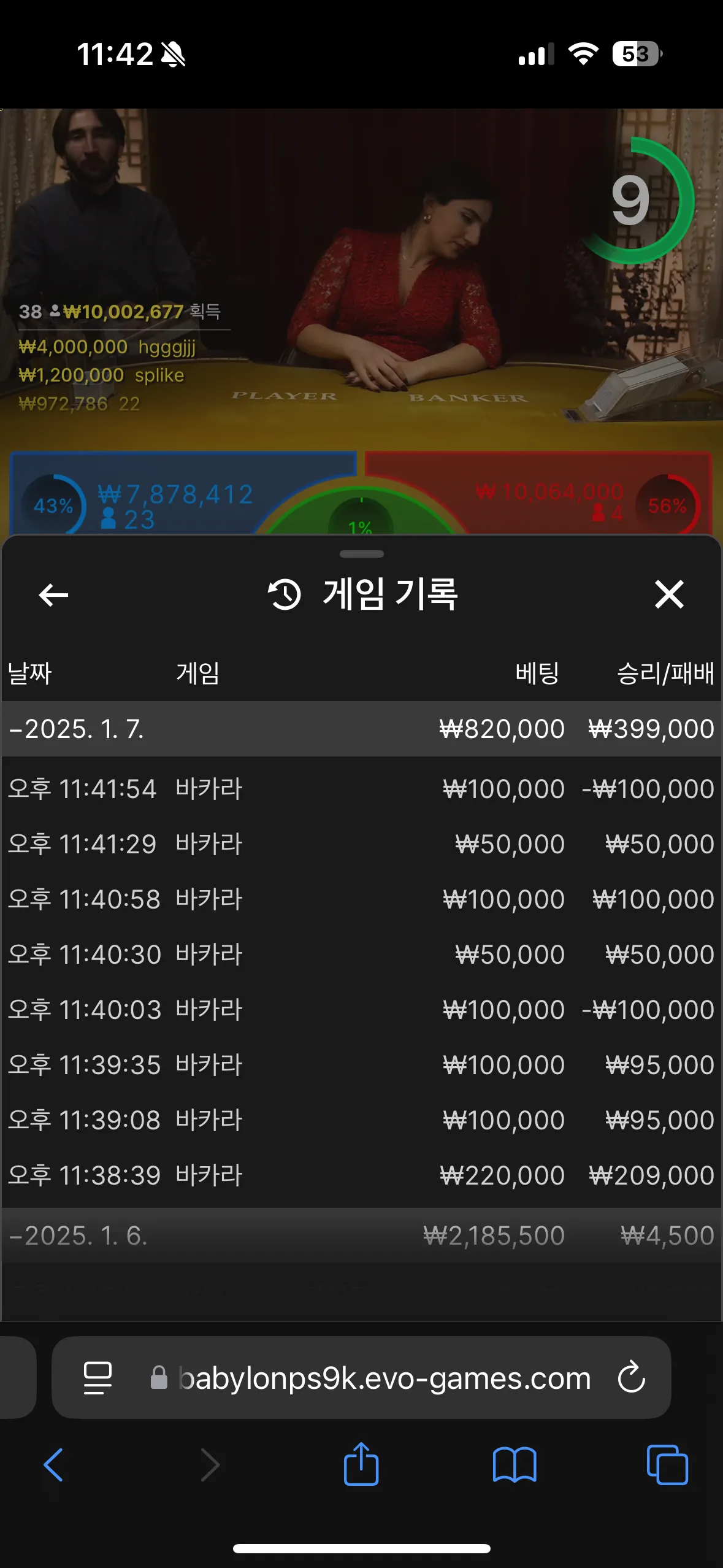Collapse the 2025. 1. 7. date group
Viewport: 723px width, 1568px height.
pos(361,729)
